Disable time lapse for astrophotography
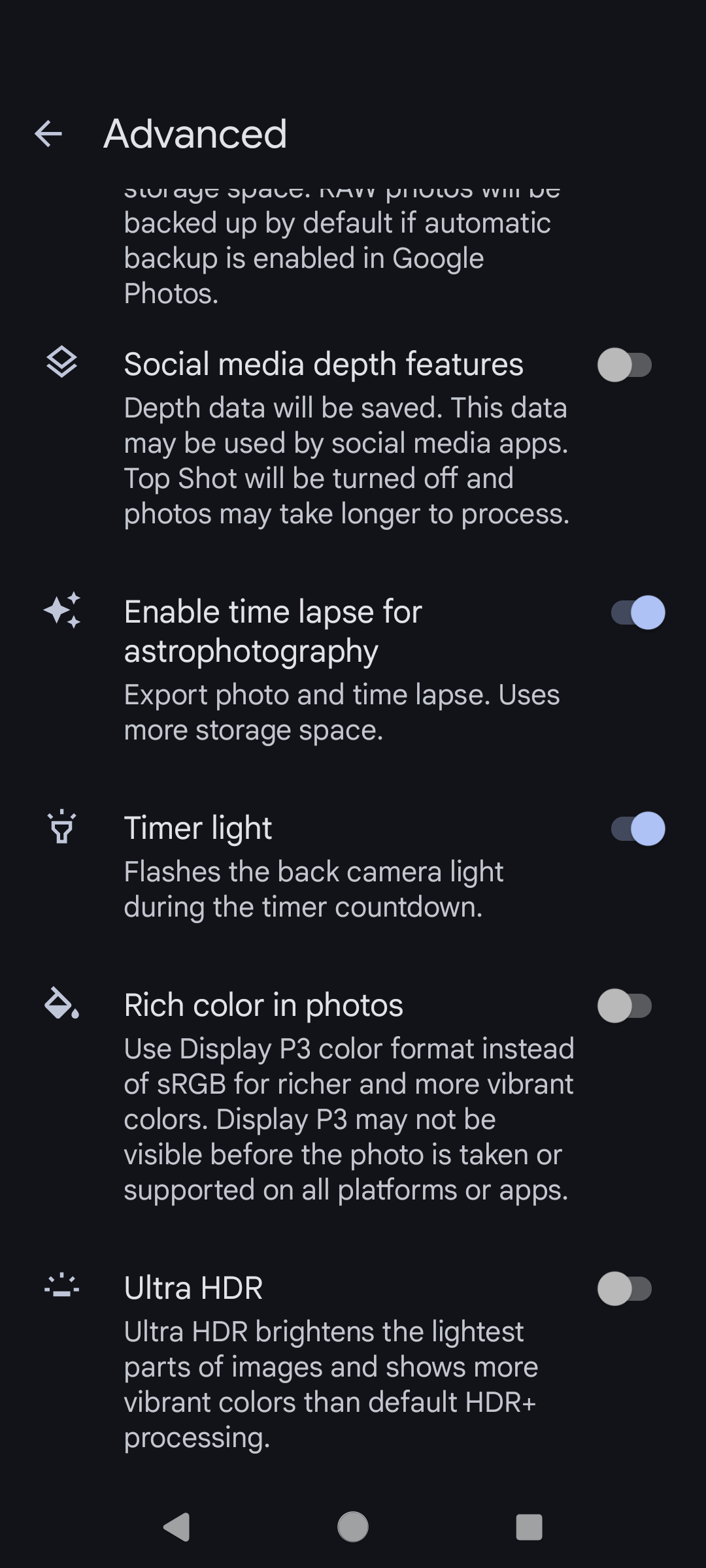 [x=638, y=613]
